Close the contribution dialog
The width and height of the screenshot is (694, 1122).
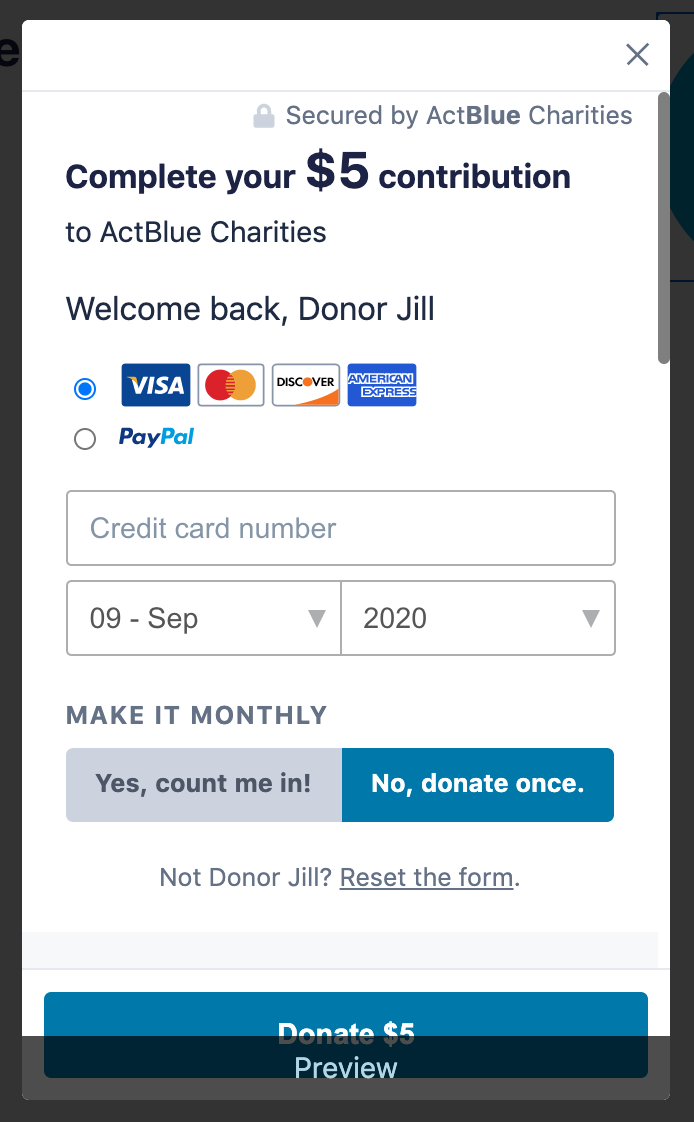(637, 55)
